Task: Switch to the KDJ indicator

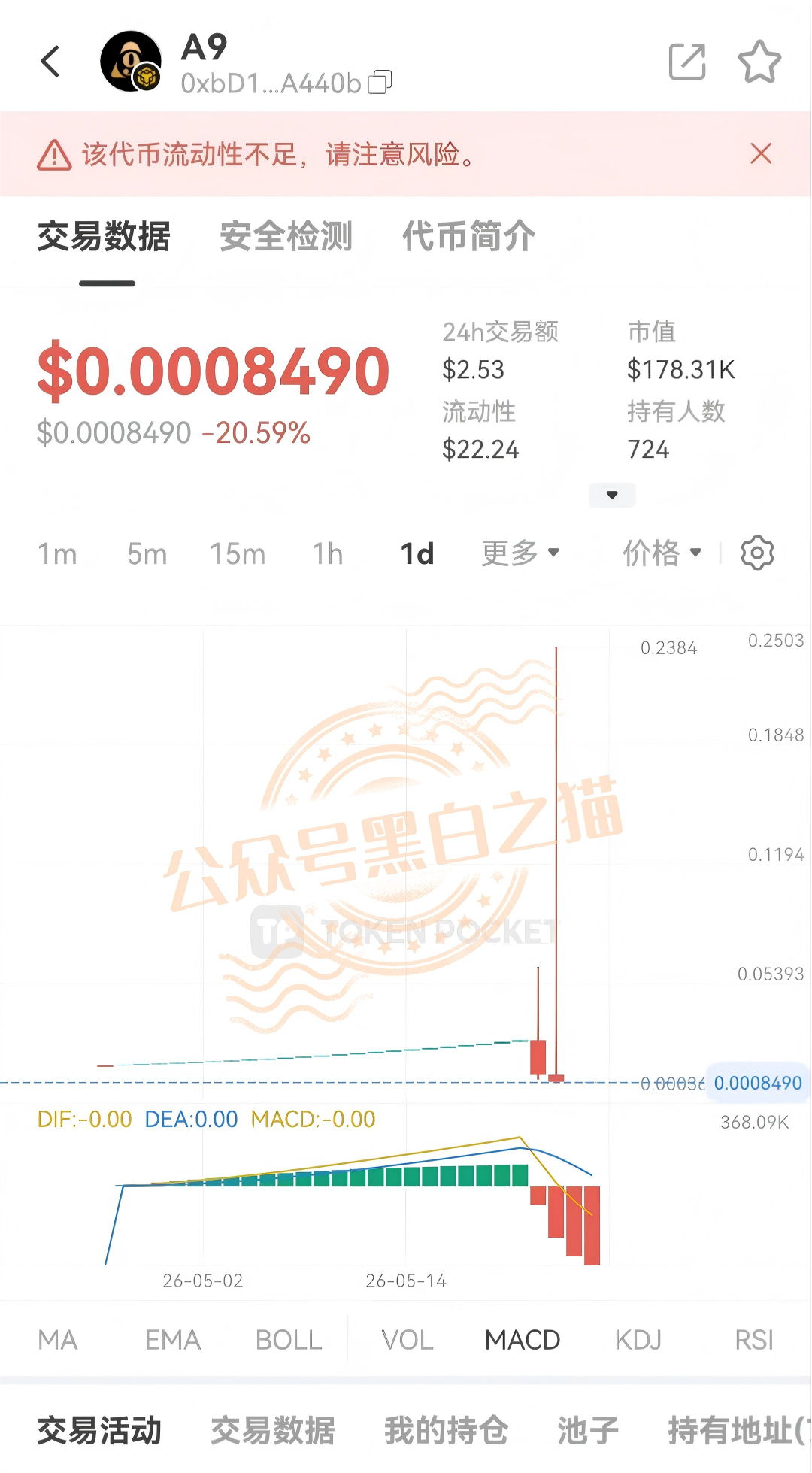Action: [x=638, y=1340]
